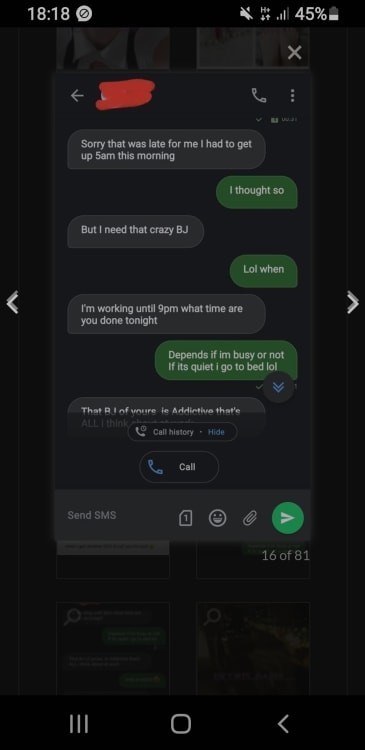Viewport: 365px width, 750px height.
Task: Go to the next image
Action: (353, 302)
